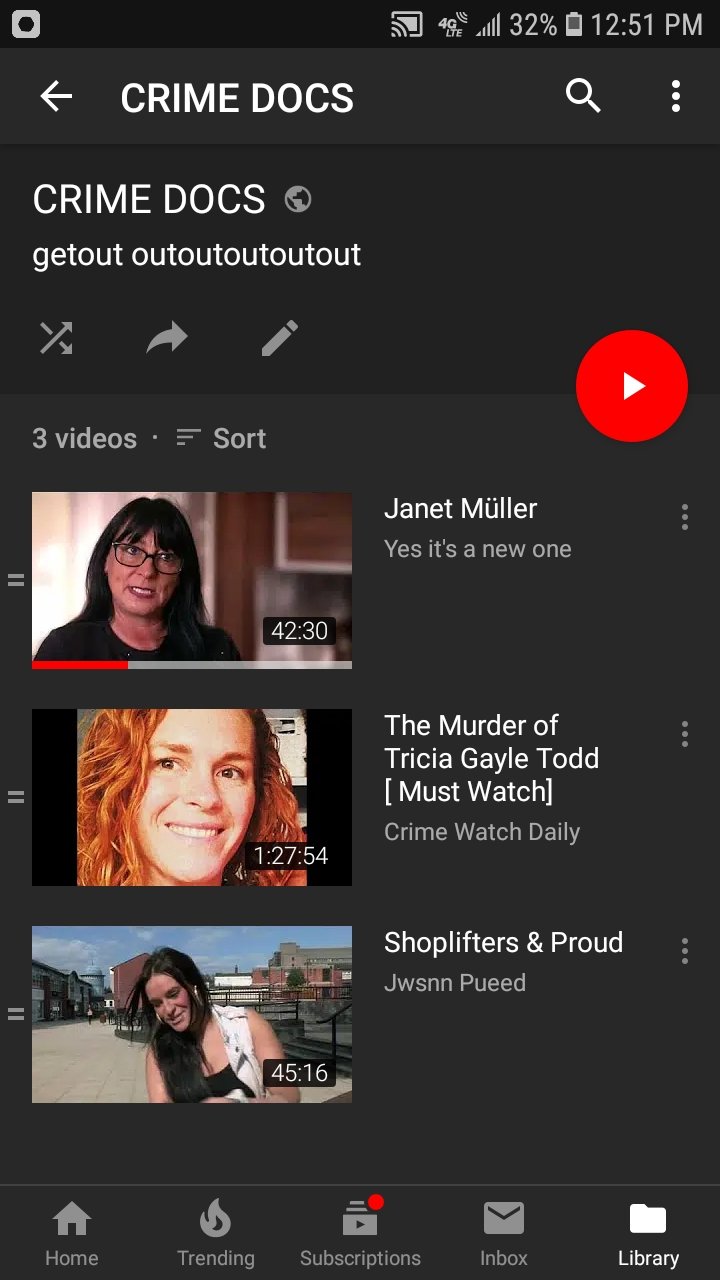The image size is (720, 1280).
Task: Open the Janet Müller video
Action: (x=192, y=580)
